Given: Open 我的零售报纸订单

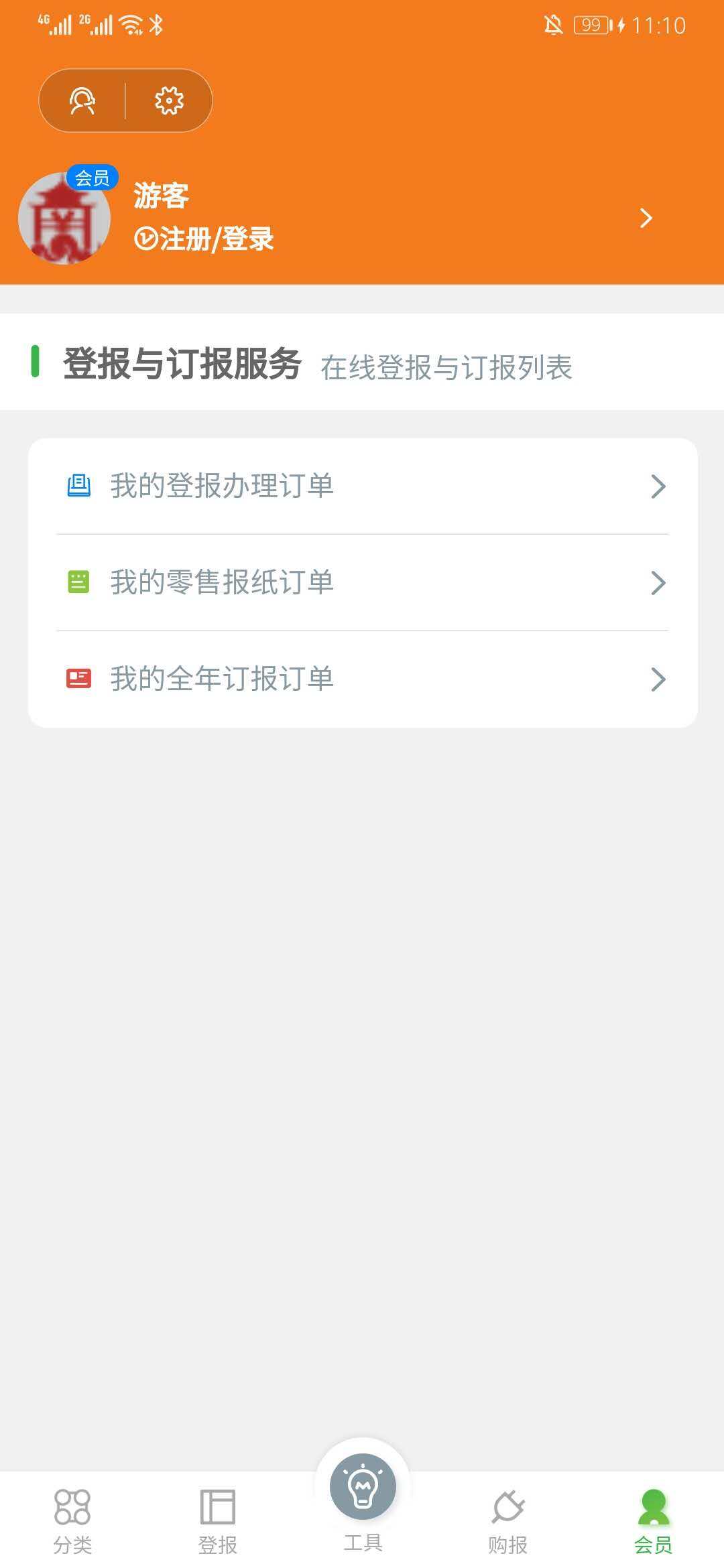Looking at the screenshot, I should click(363, 582).
